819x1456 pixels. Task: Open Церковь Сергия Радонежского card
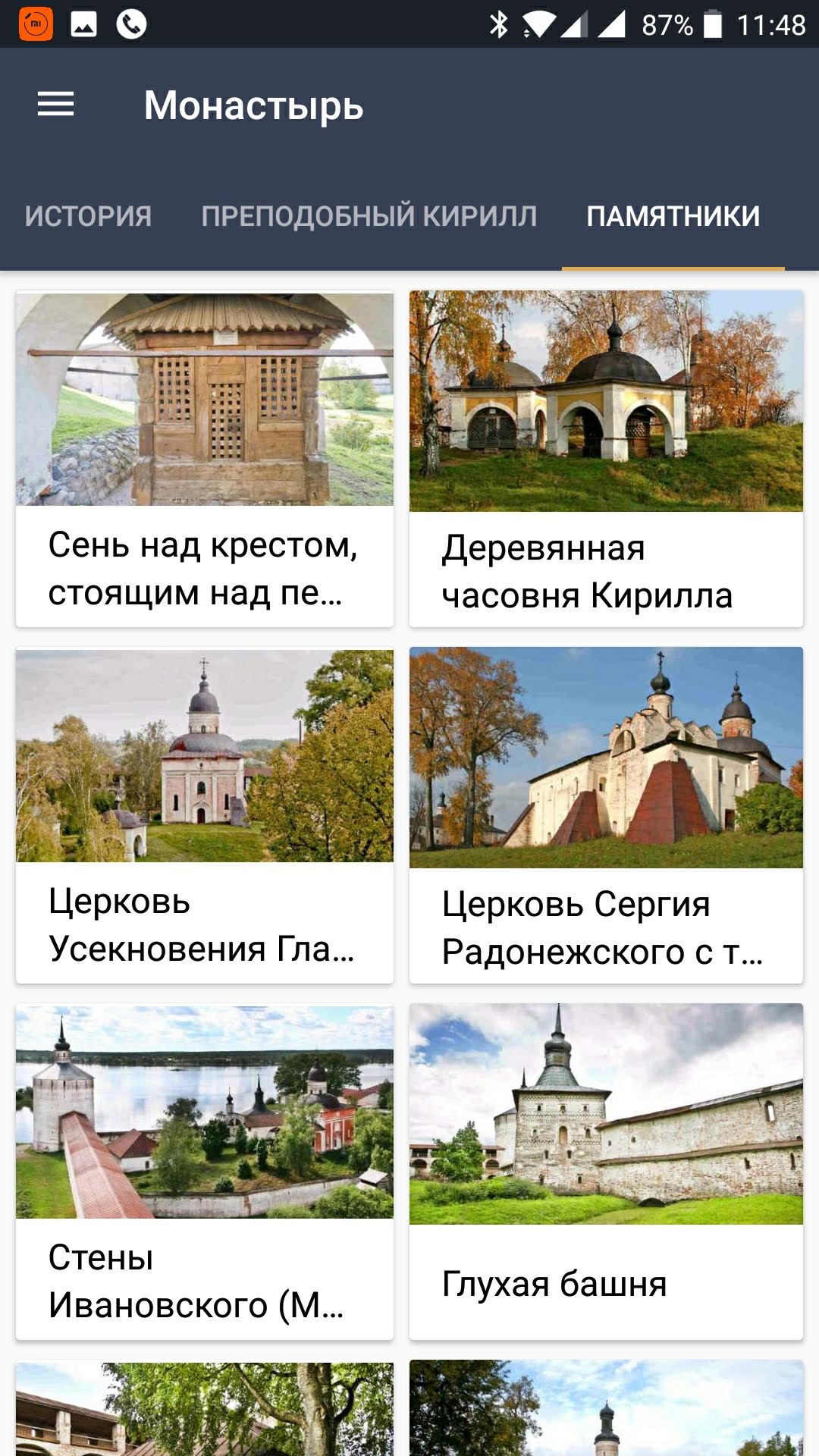tap(606, 815)
